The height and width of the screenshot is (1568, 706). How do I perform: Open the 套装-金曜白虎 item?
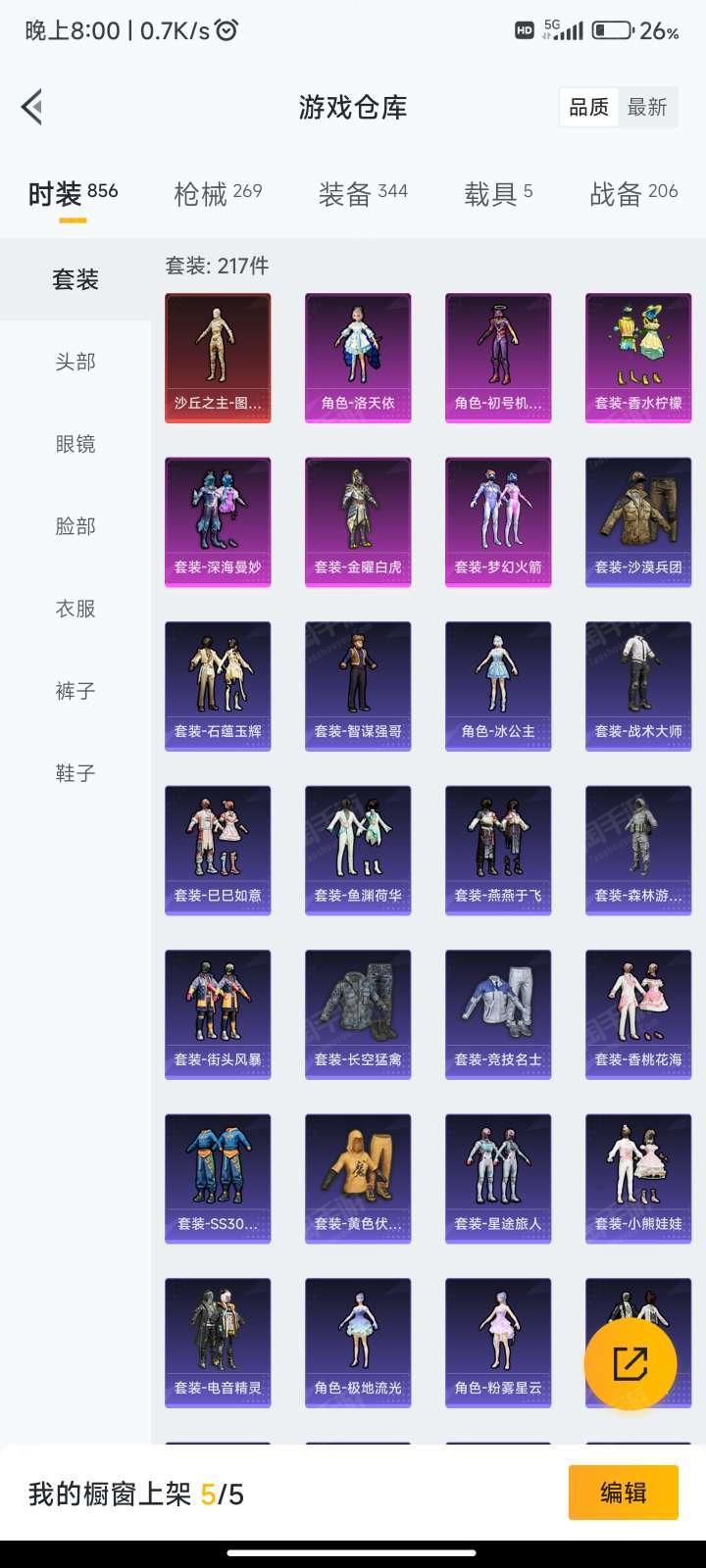coord(358,522)
